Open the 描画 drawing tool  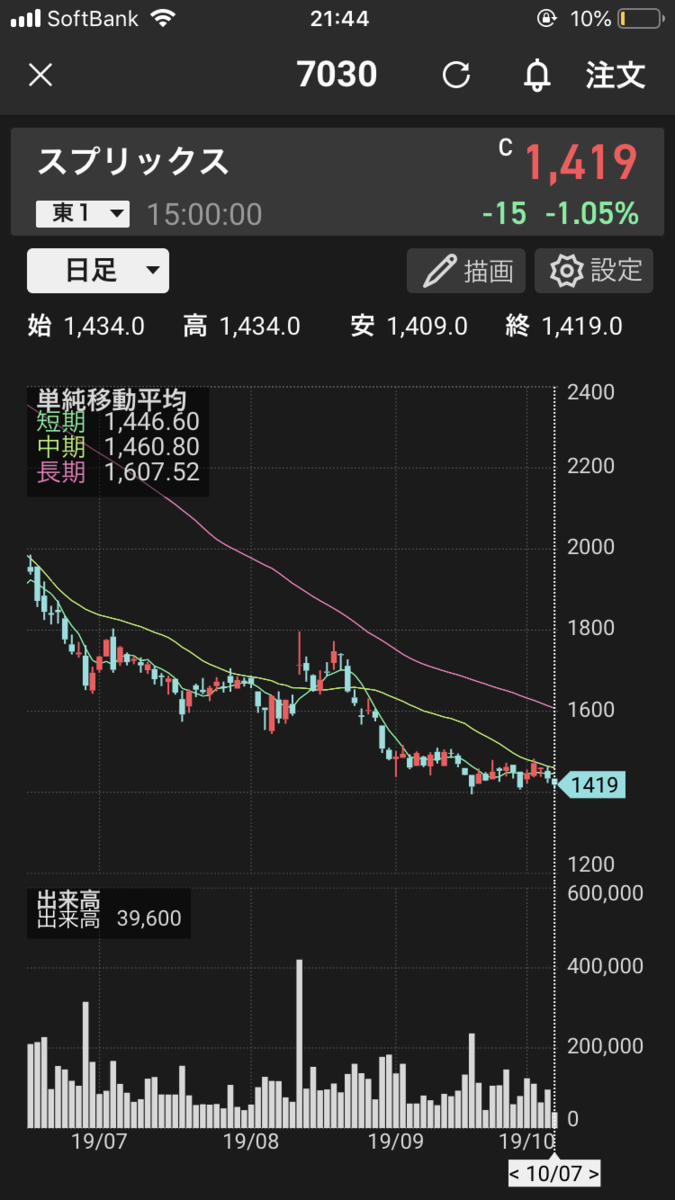click(467, 271)
